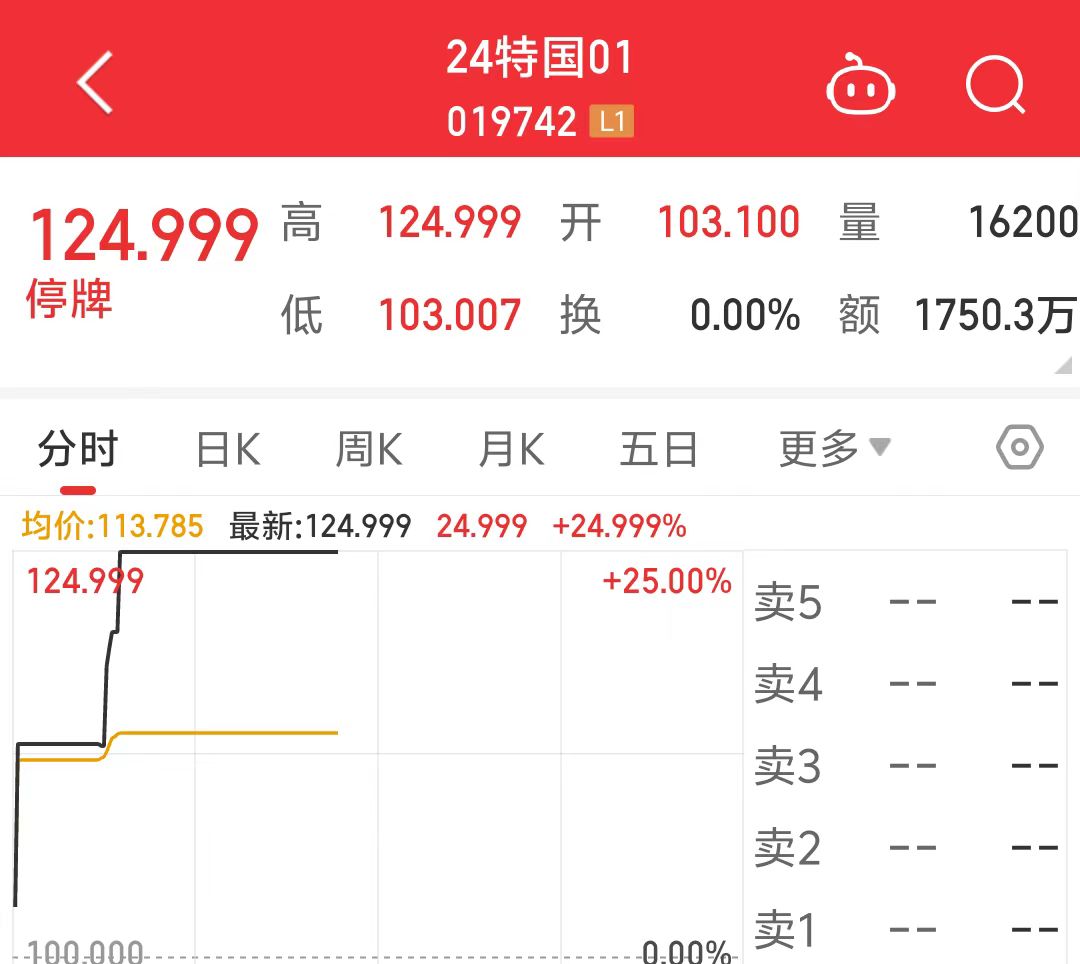This screenshot has width=1080, height=964.
Task: Switch to the 分时 chart tab
Action: pyautogui.click(x=78, y=450)
